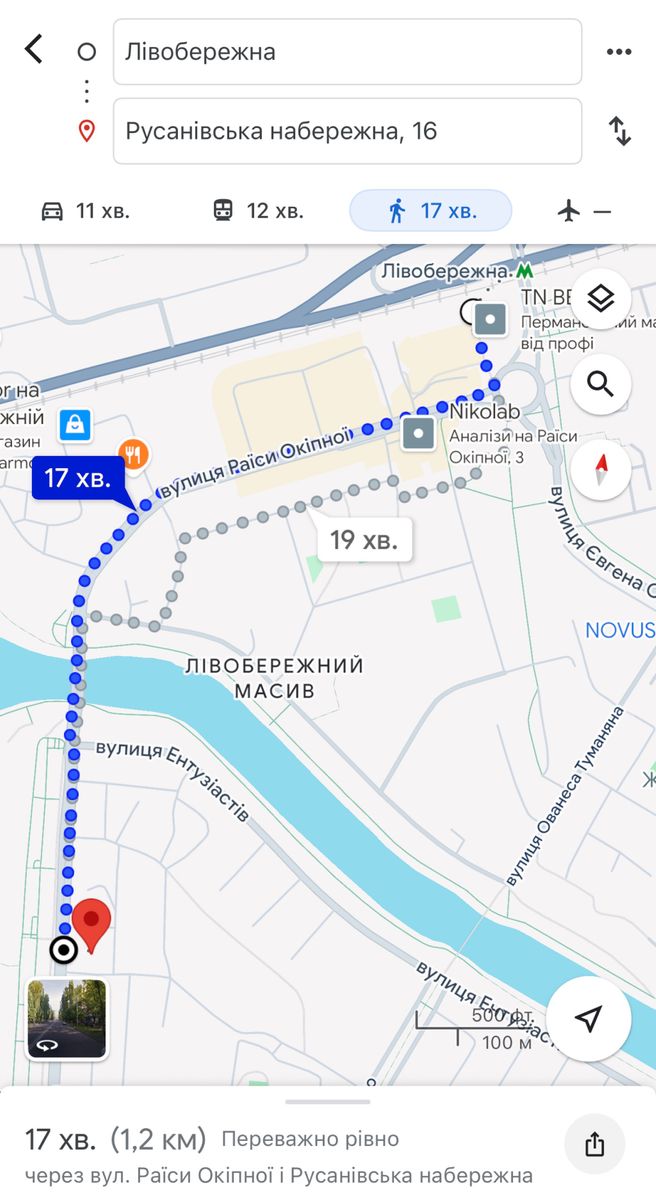Open the blue shopping bag marker
656x1200 pixels.
pos(76,425)
